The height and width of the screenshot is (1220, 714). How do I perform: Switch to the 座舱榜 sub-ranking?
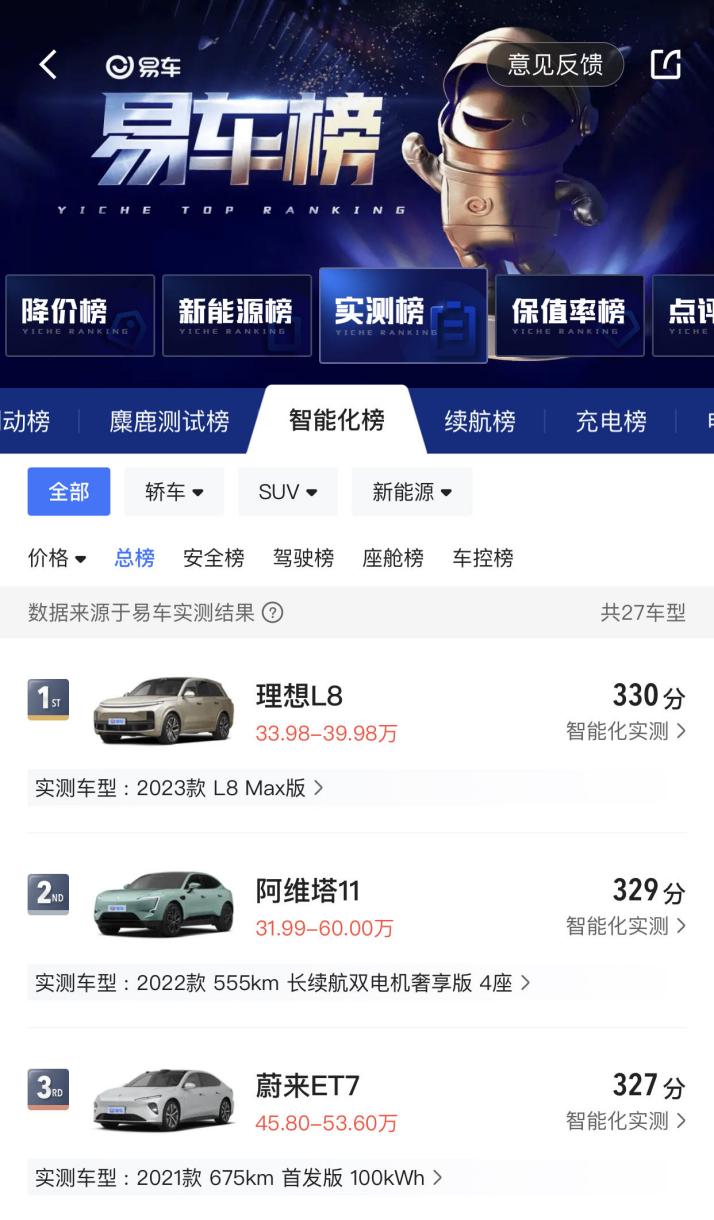click(393, 558)
